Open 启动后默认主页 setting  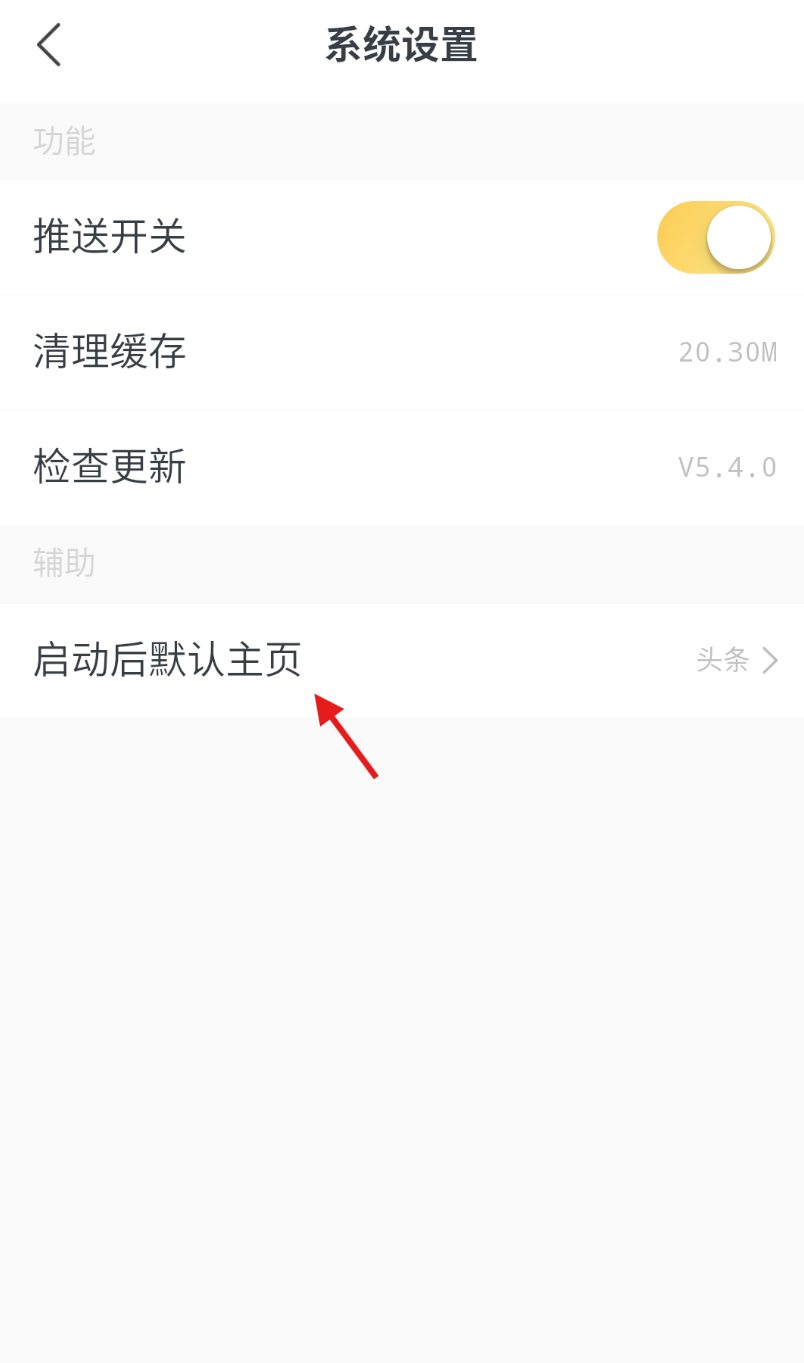[x=402, y=660]
